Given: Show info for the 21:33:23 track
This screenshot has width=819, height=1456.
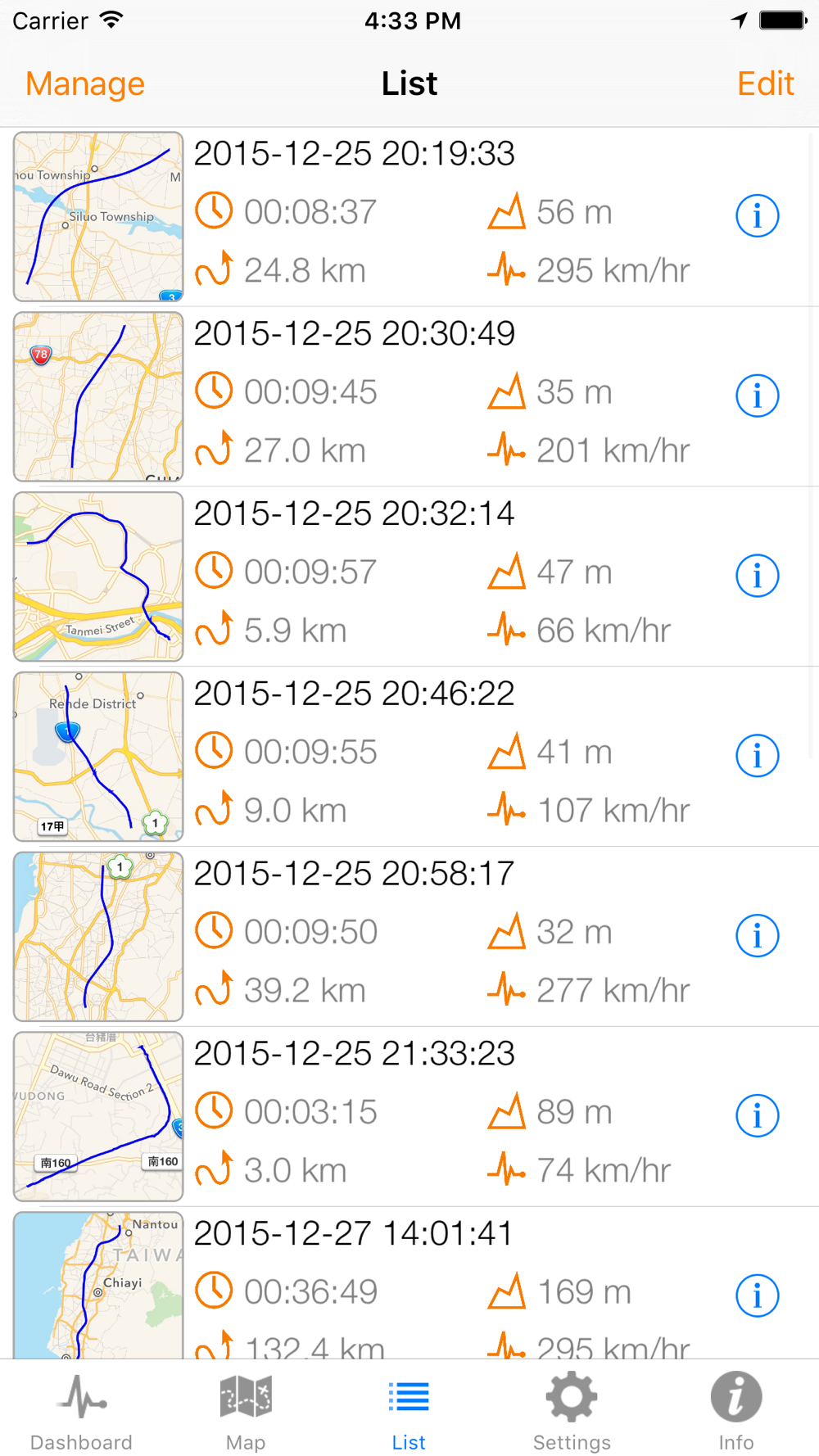Looking at the screenshot, I should pyautogui.click(x=757, y=1116).
